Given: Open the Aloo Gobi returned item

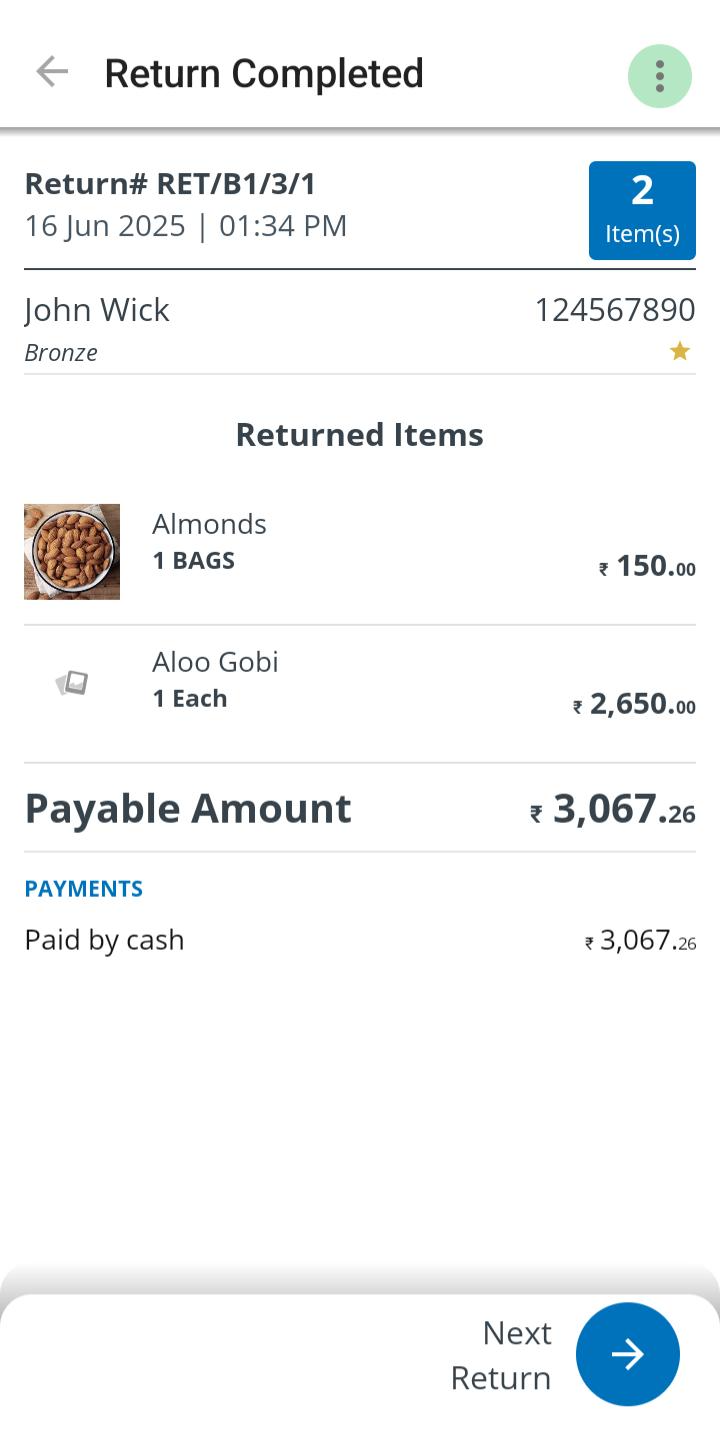Looking at the screenshot, I should [359, 689].
